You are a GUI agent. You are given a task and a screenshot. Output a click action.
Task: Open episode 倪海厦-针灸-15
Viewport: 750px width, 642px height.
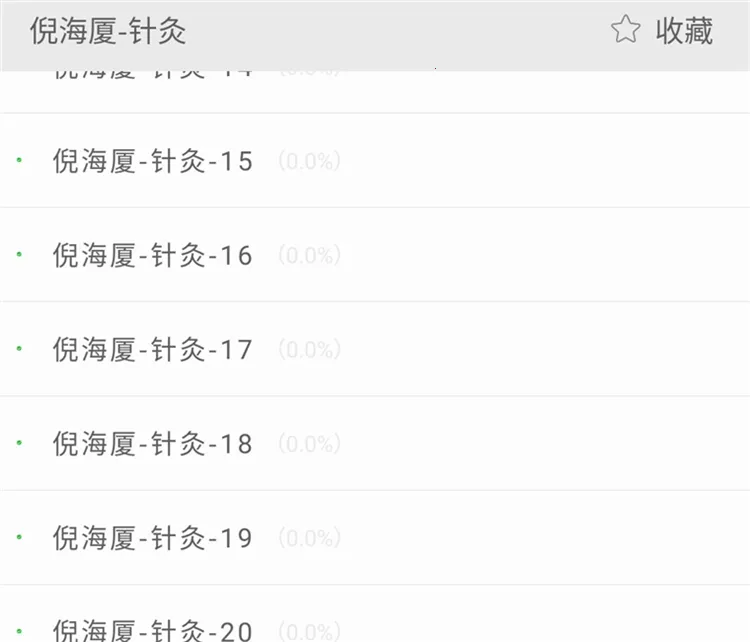tap(153, 161)
